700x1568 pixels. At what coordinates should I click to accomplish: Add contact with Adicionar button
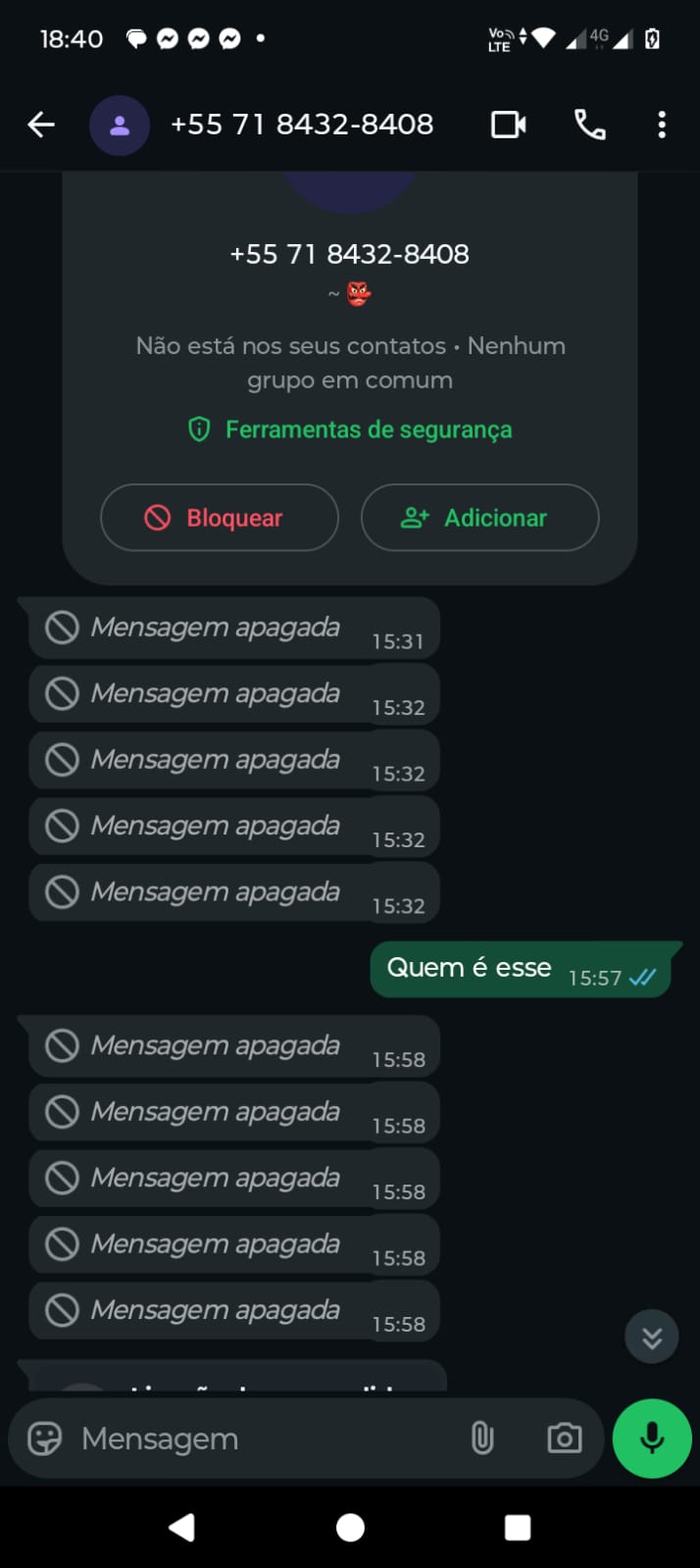pos(479,518)
